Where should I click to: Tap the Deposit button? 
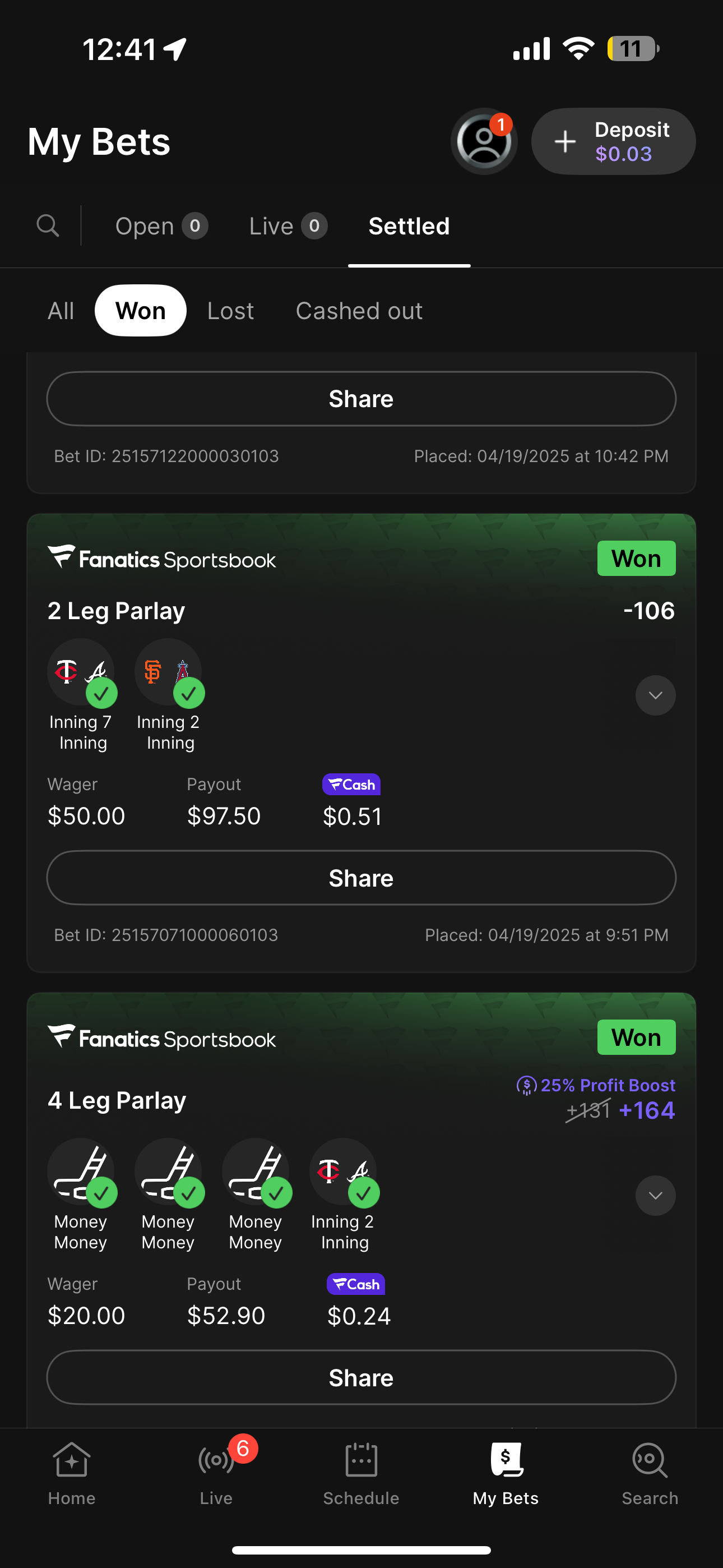(613, 142)
